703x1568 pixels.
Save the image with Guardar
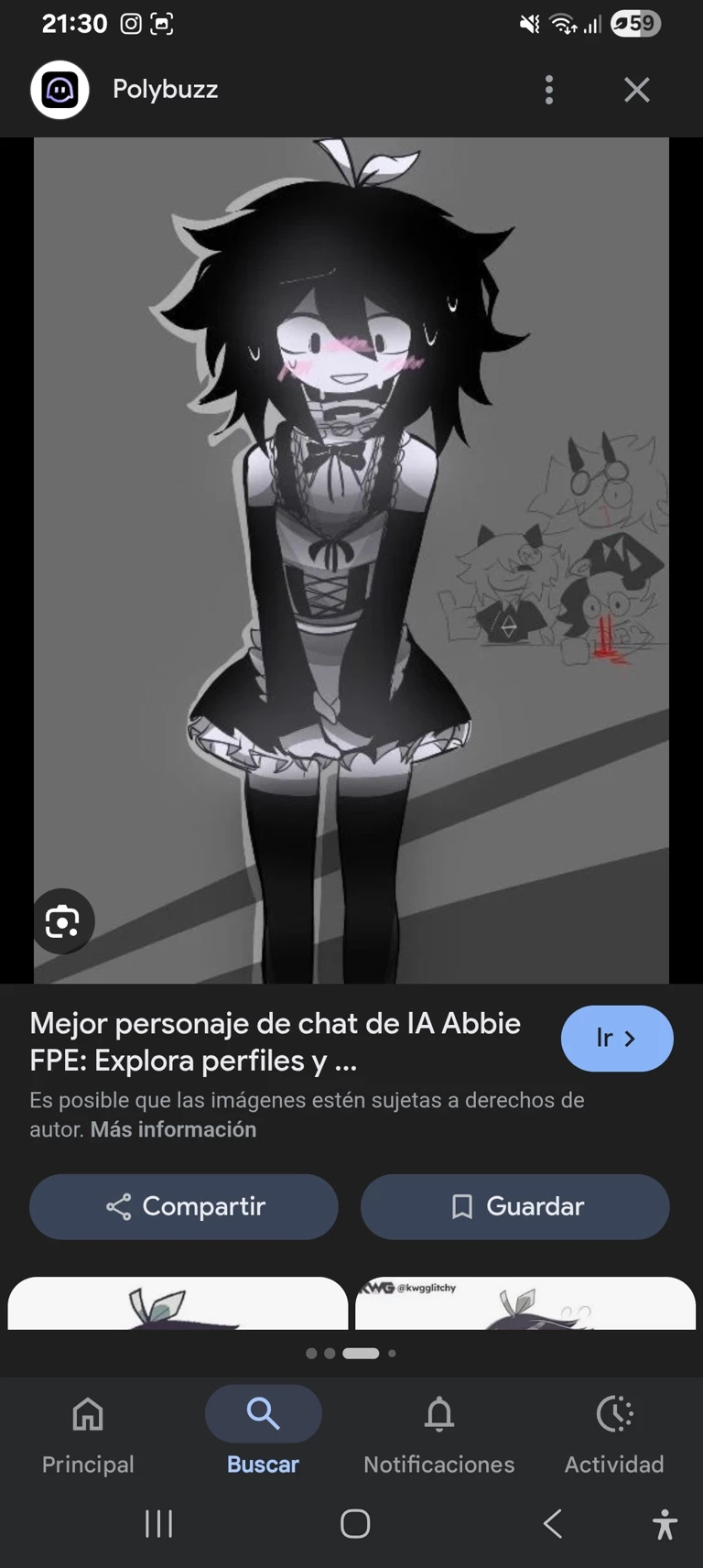515,1206
